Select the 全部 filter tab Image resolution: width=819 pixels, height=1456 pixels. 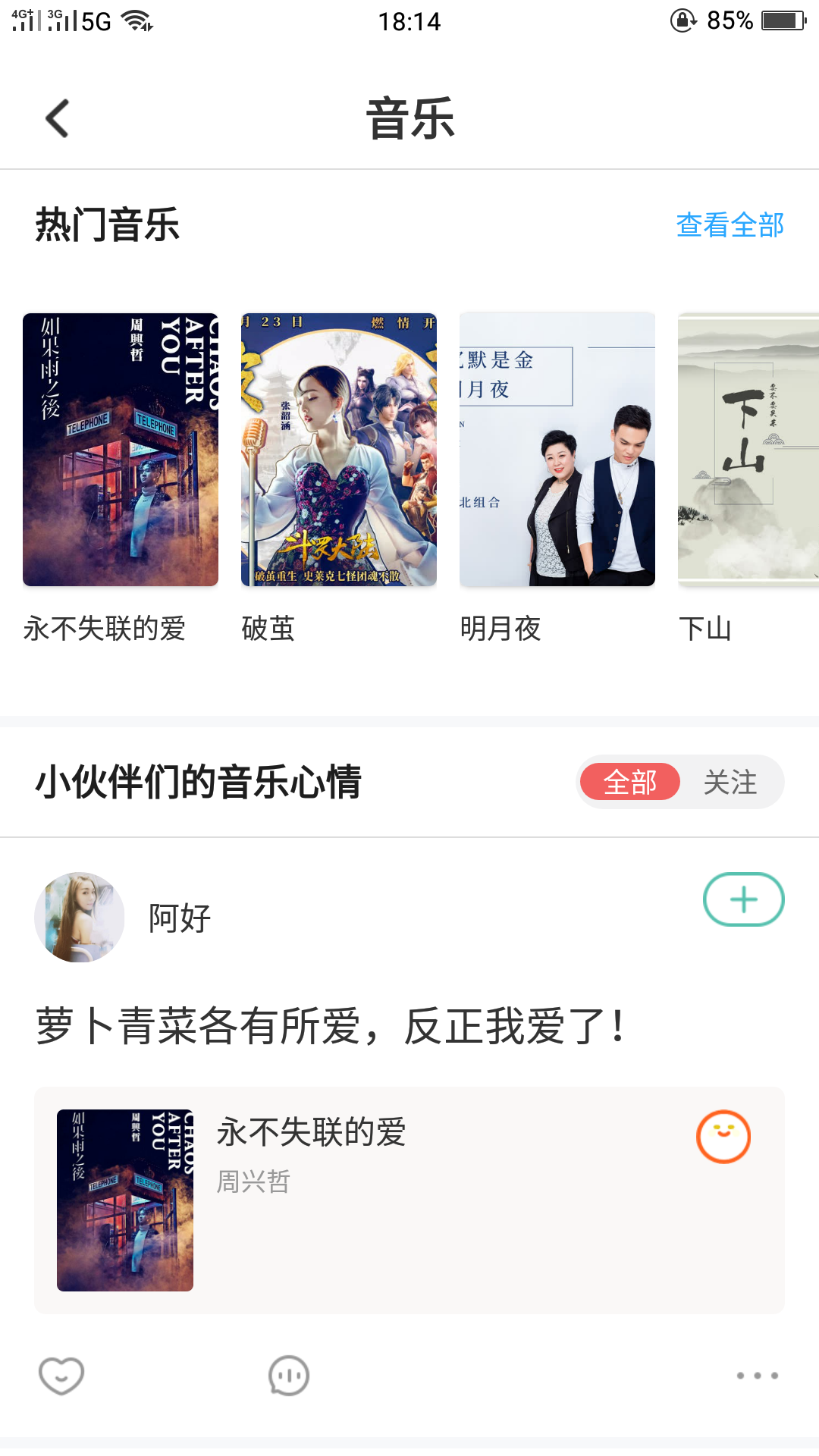tap(629, 782)
